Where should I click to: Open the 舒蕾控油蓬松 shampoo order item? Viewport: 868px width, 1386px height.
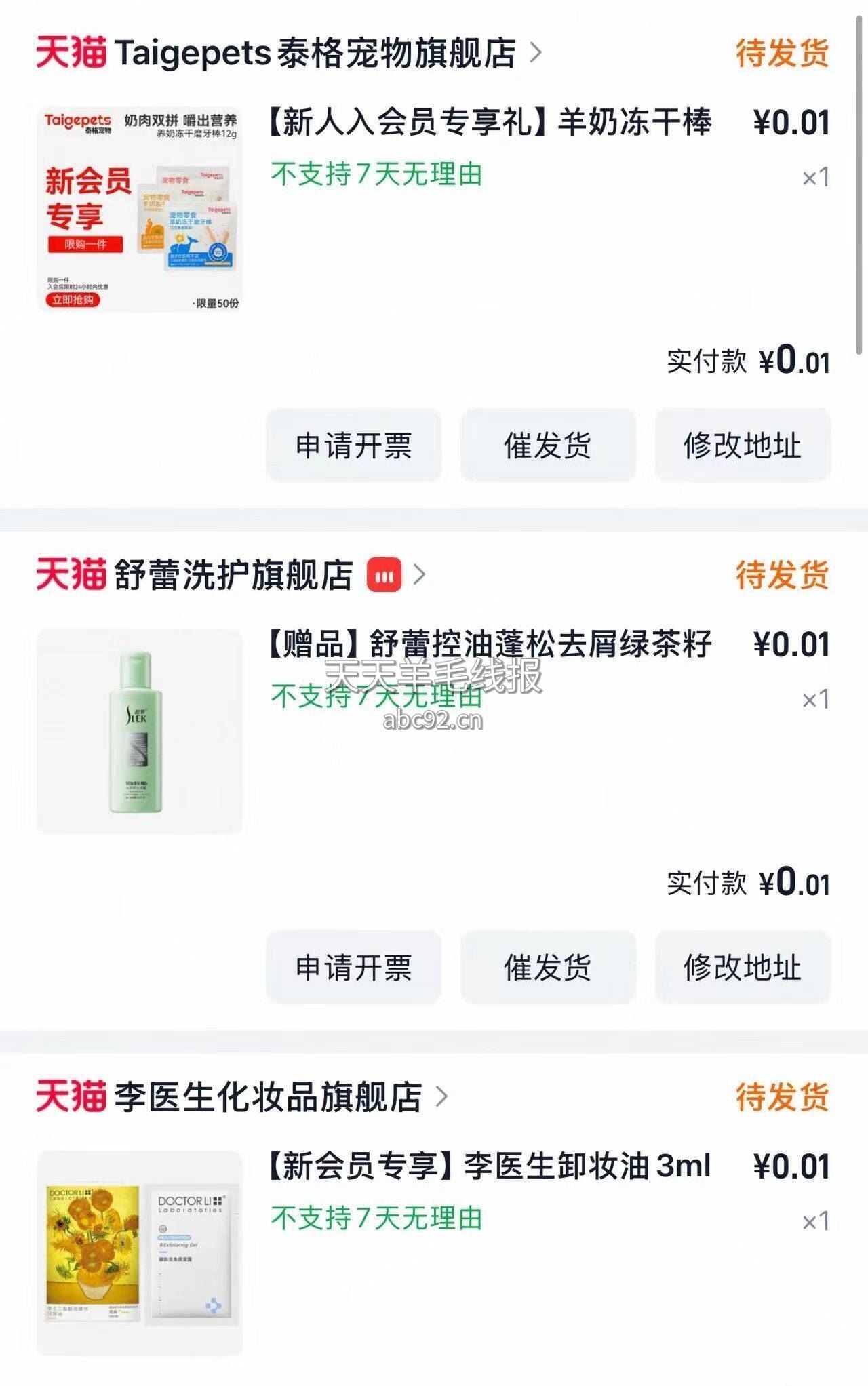[490, 644]
